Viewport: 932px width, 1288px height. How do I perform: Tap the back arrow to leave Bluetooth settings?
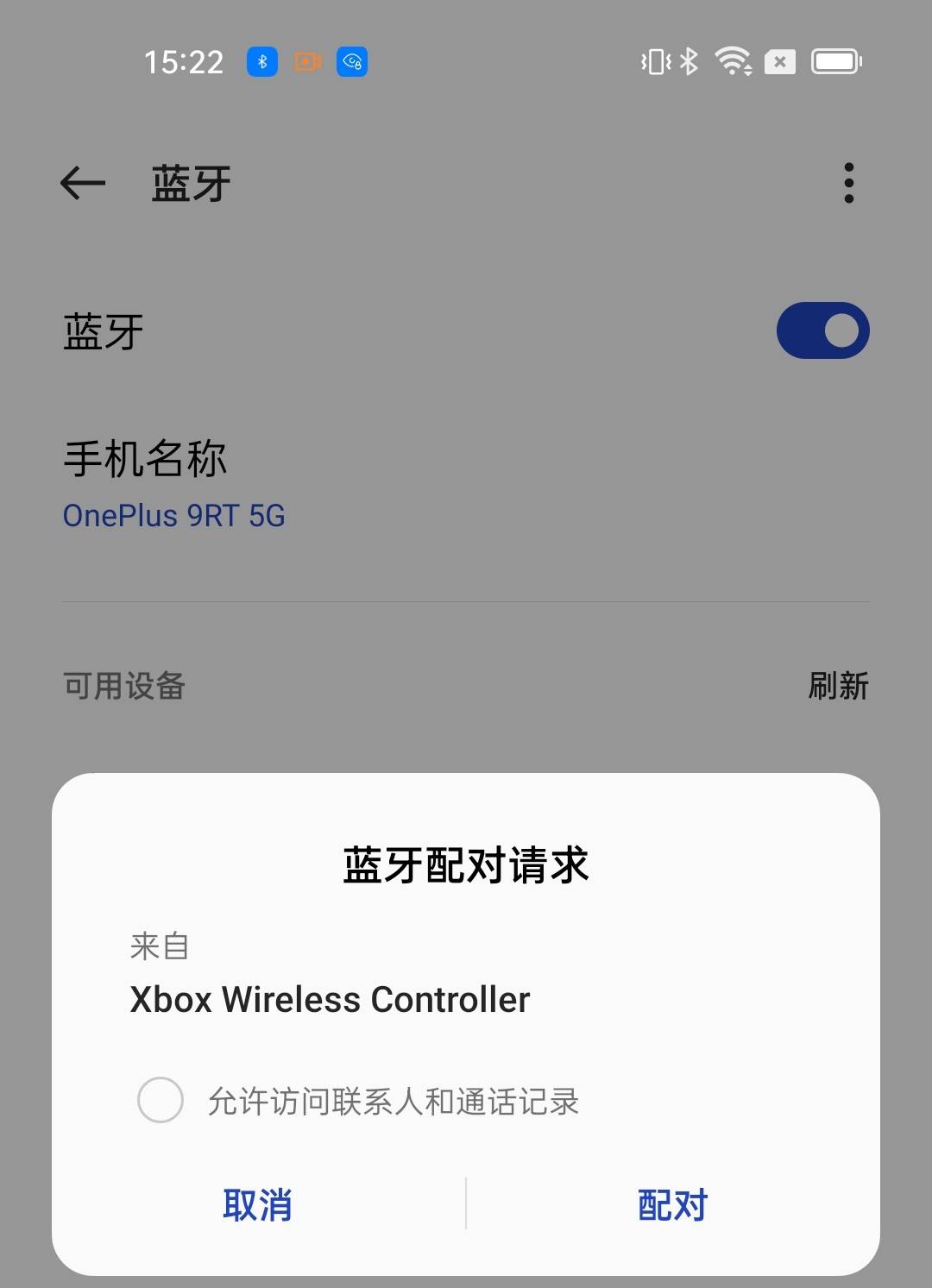pyautogui.click(x=82, y=183)
